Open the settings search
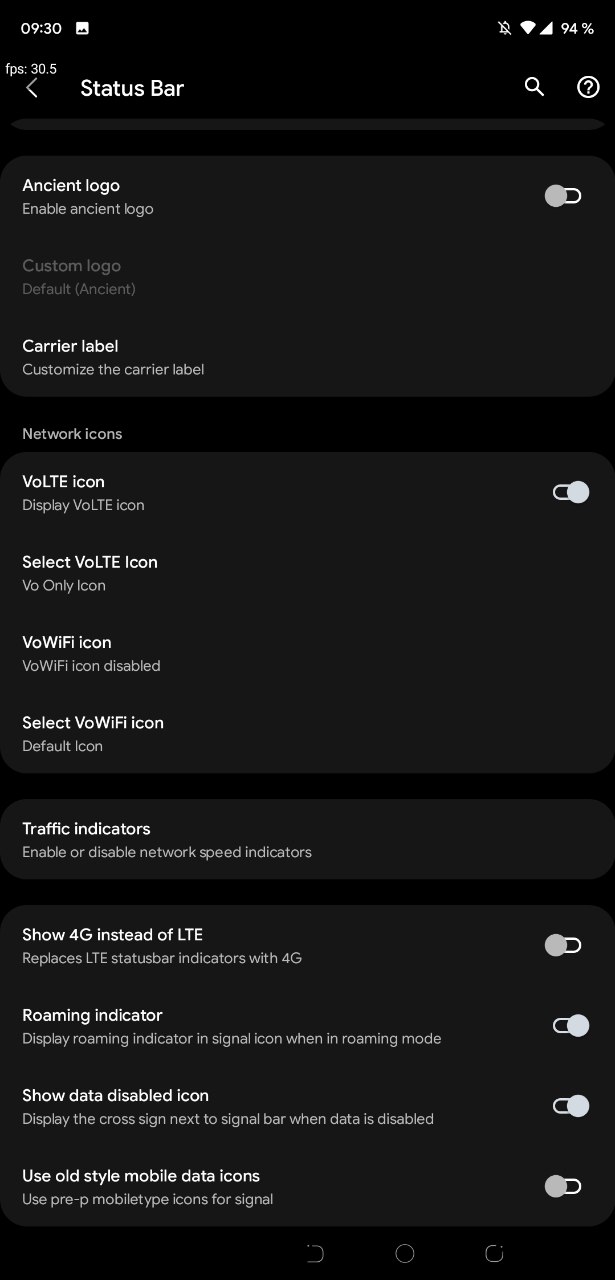Image resolution: width=615 pixels, height=1280 pixels. click(535, 87)
